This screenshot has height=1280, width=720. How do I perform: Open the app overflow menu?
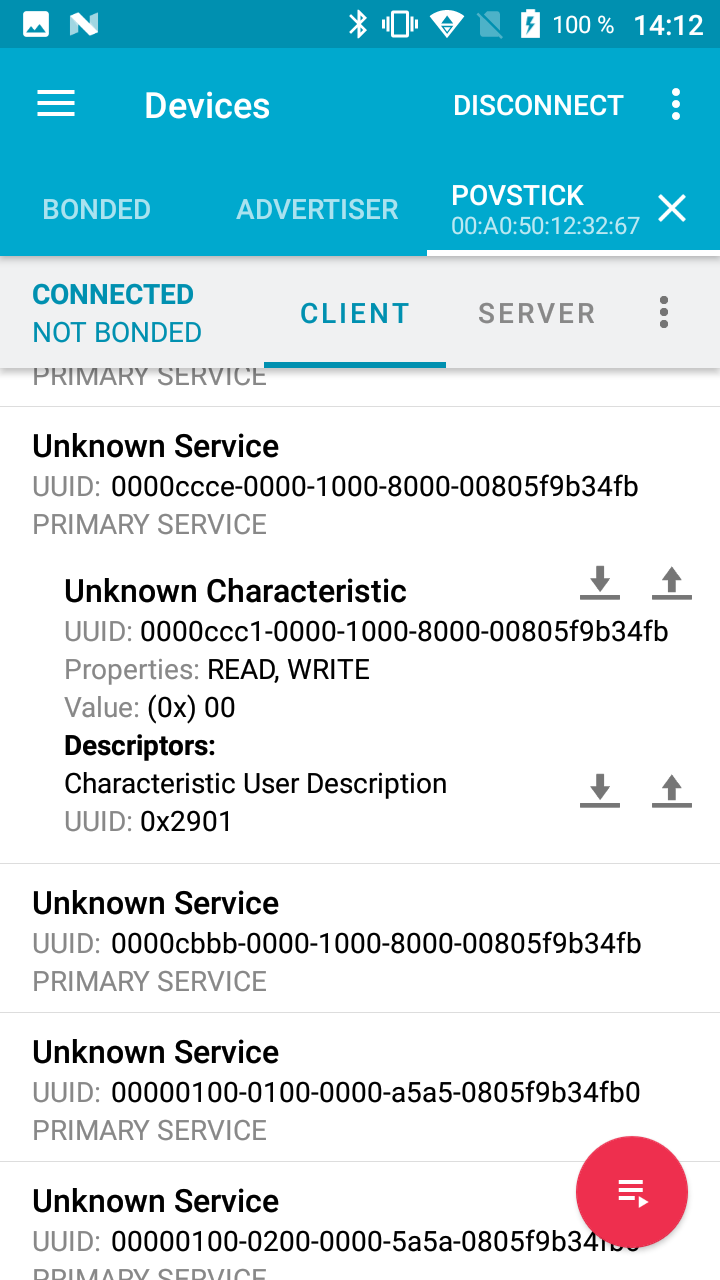[x=676, y=104]
